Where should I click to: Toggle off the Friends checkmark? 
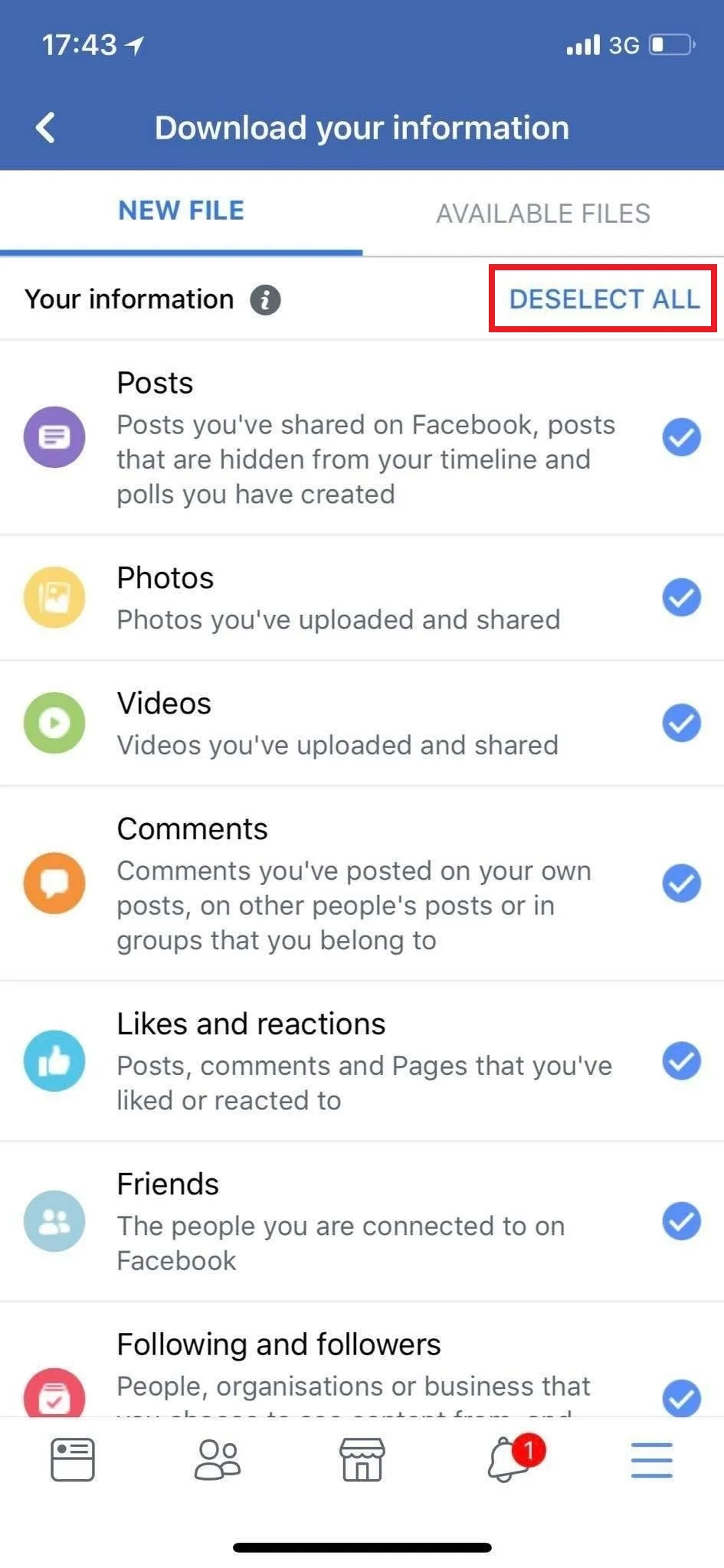tap(681, 1222)
